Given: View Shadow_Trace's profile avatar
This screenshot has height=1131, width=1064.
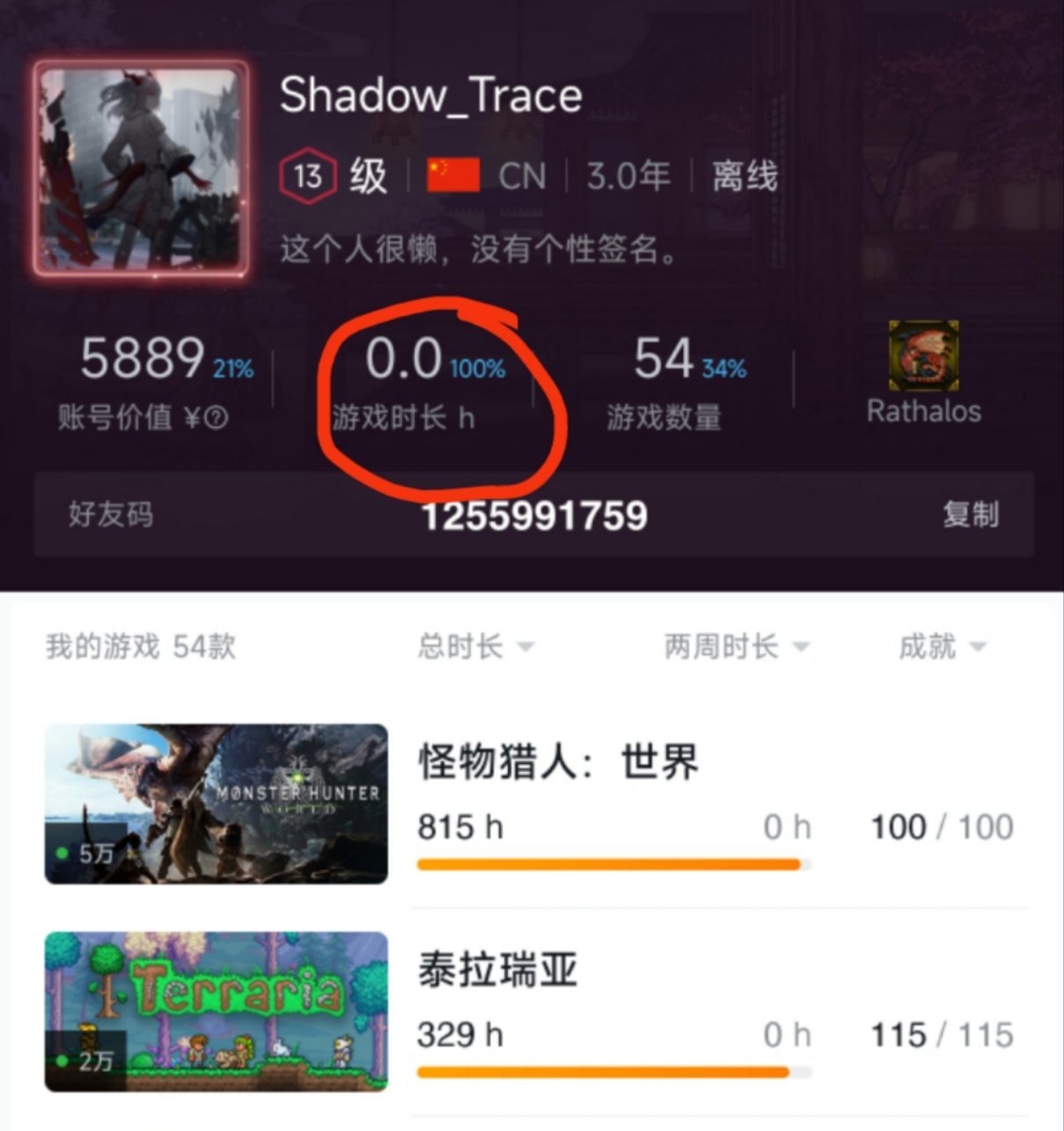Looking at the screenshot, I should coord(141,168).
